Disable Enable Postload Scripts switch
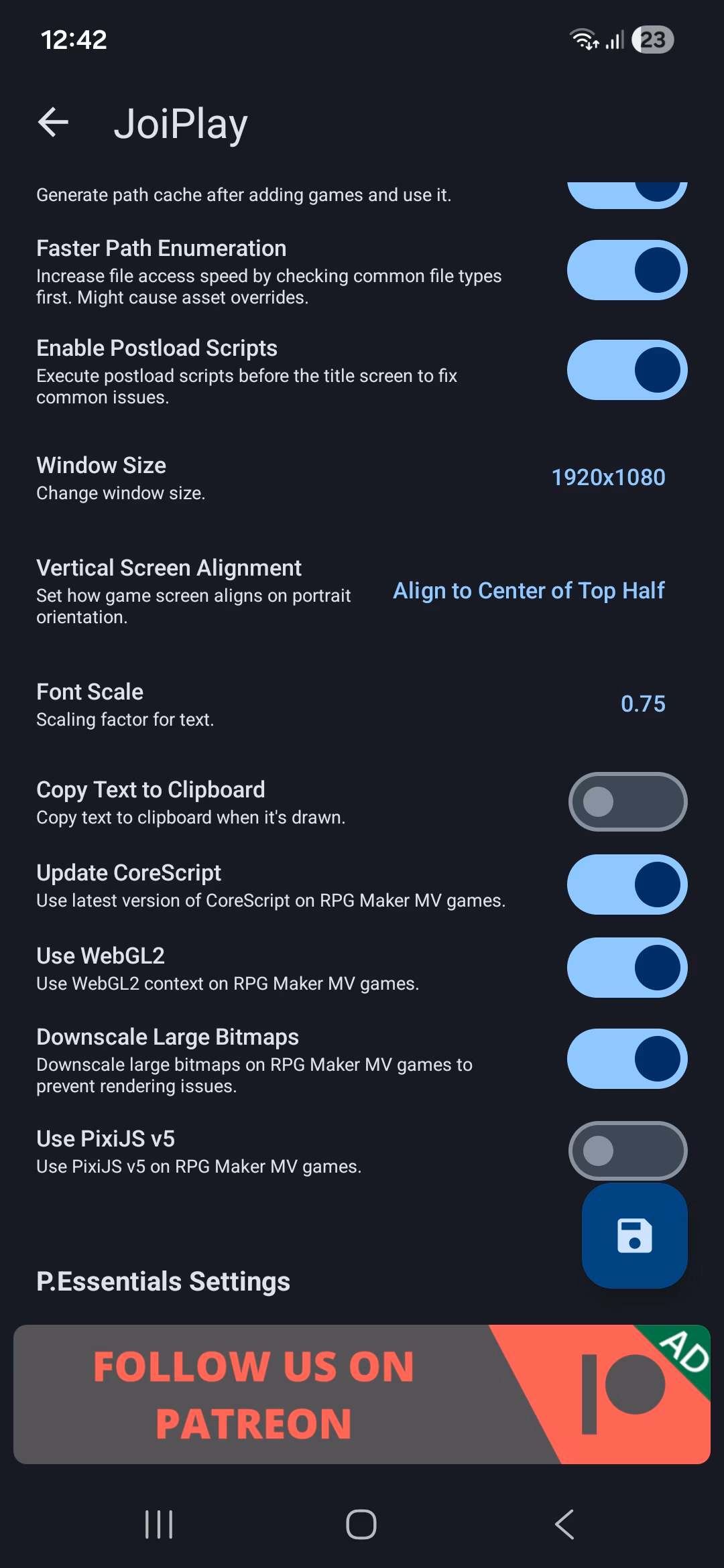The image size is (724, 1568). pos(627,370)
